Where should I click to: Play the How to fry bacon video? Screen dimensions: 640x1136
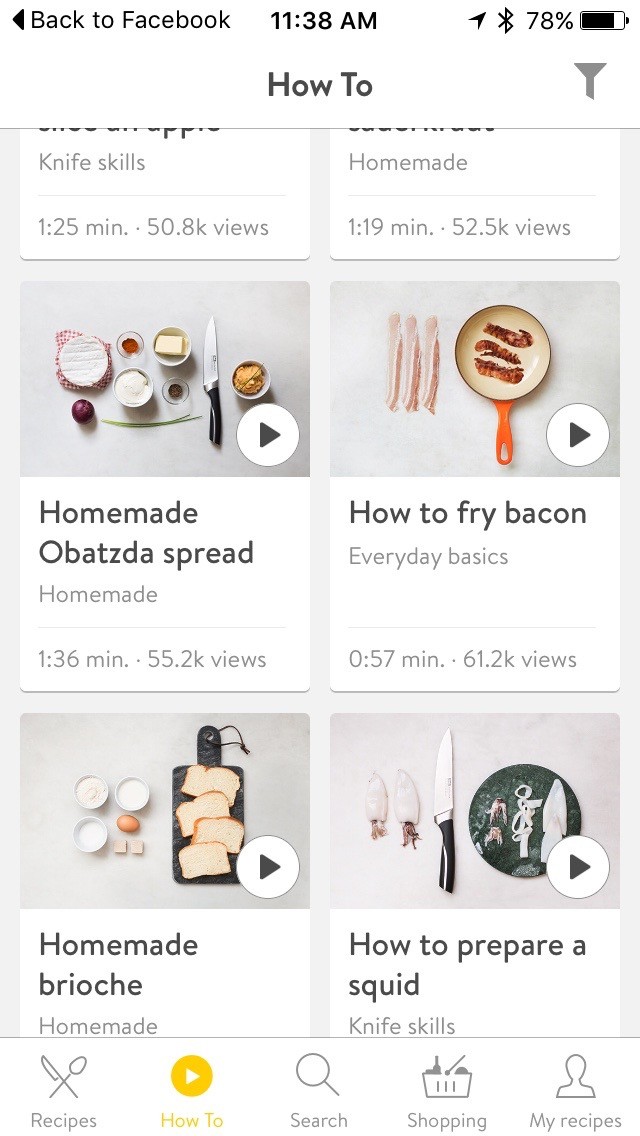click(577, 435)
